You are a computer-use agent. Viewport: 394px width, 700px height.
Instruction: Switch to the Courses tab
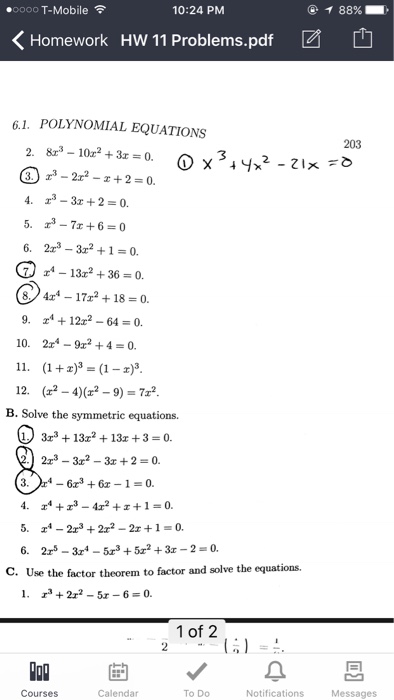[39, 679]
